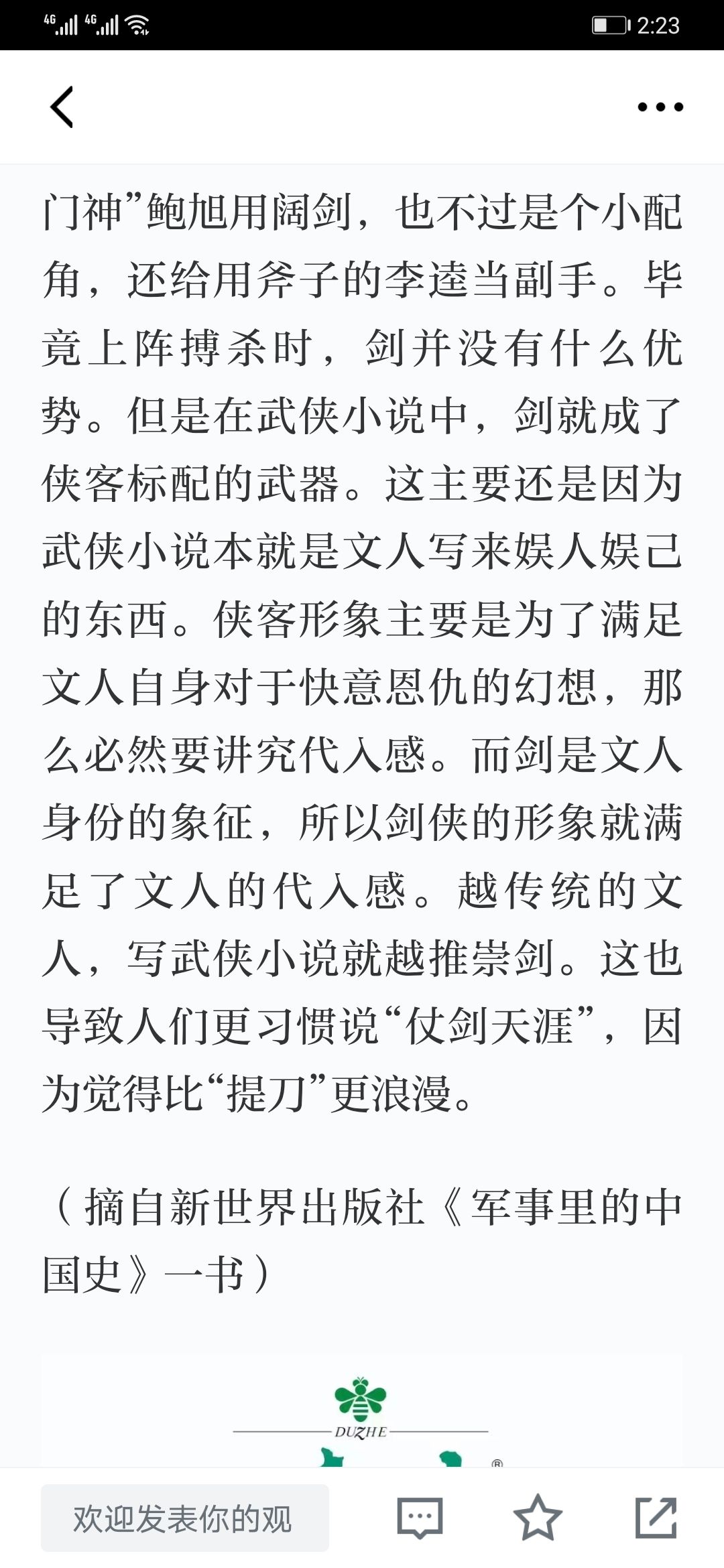Favorite this article with the star
The height and width of the screenshot is (1568, 724).
coord(538,1518)
